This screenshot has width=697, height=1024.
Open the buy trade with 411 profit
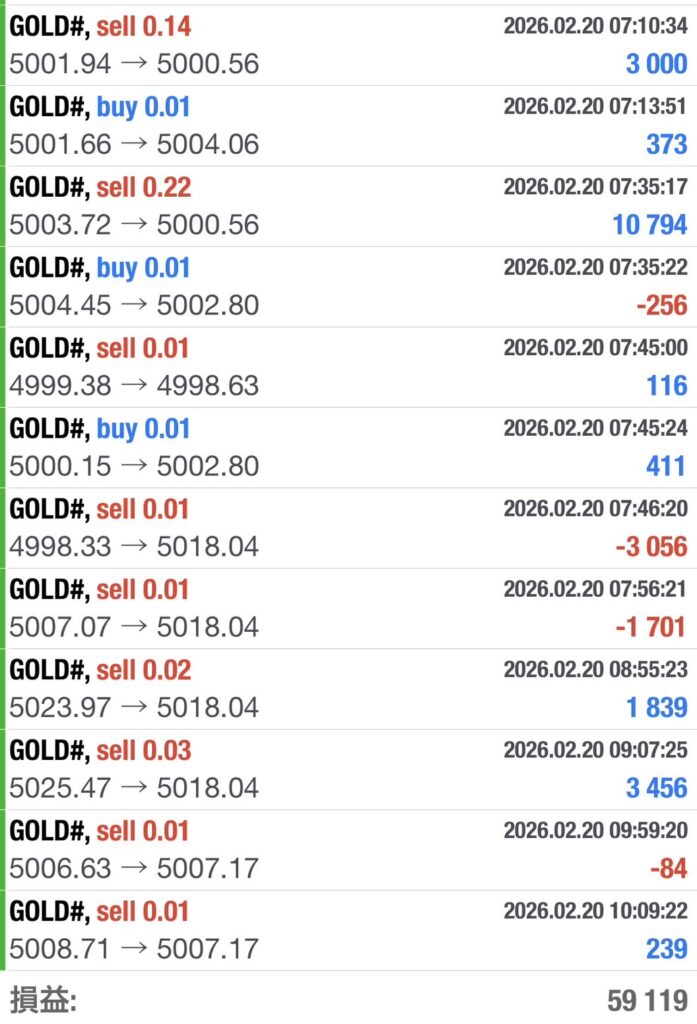coord(348,447)
